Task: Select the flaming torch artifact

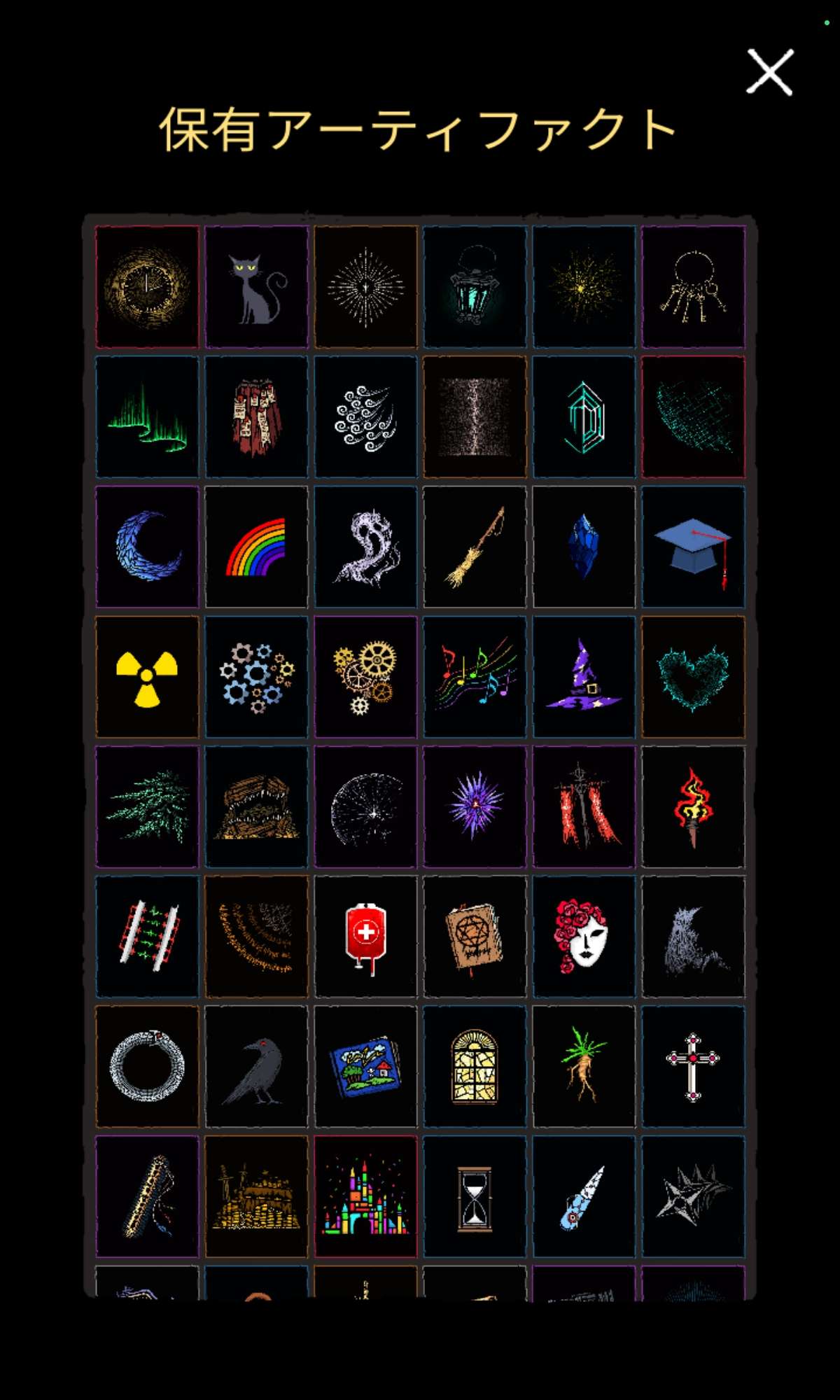Action: [693, 807]
